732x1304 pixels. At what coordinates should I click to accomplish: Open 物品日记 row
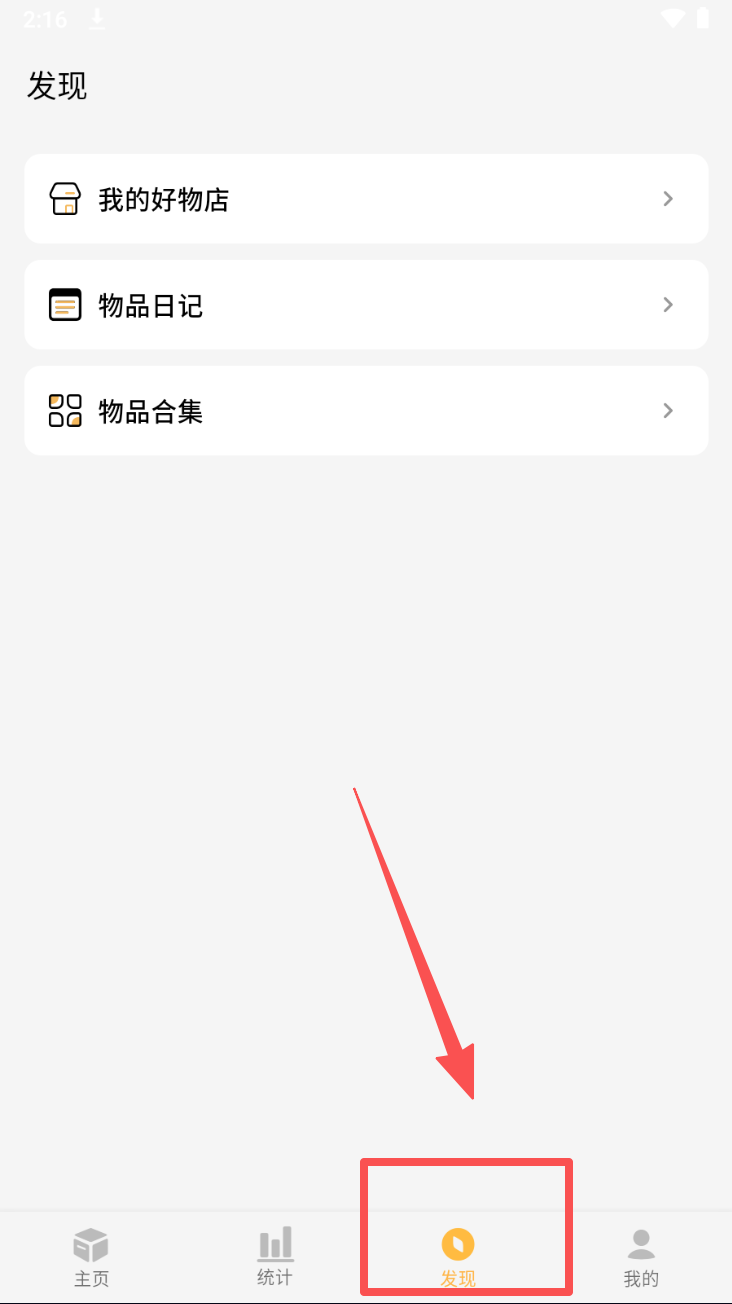coord(366,305)
